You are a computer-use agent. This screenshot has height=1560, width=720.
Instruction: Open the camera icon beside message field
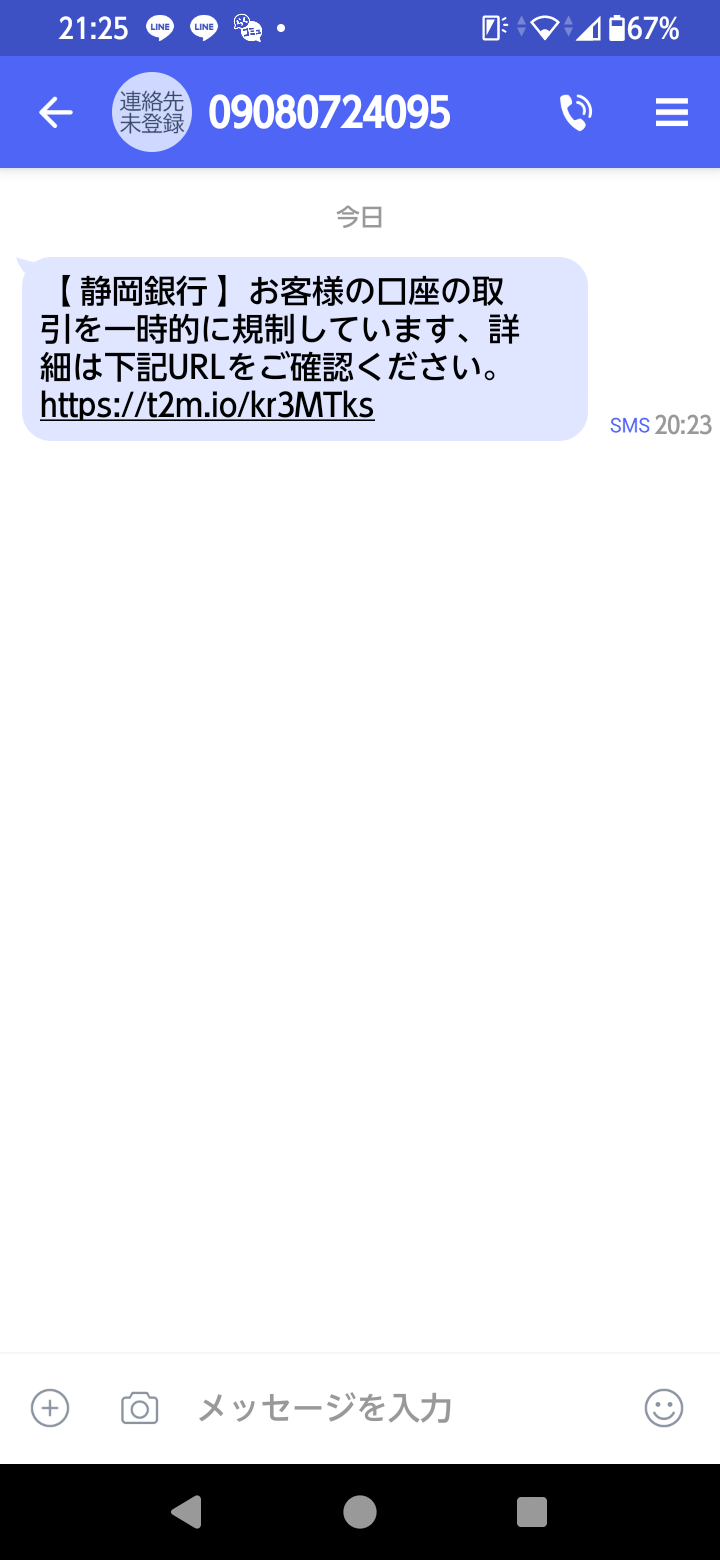tap(140, 1408)
